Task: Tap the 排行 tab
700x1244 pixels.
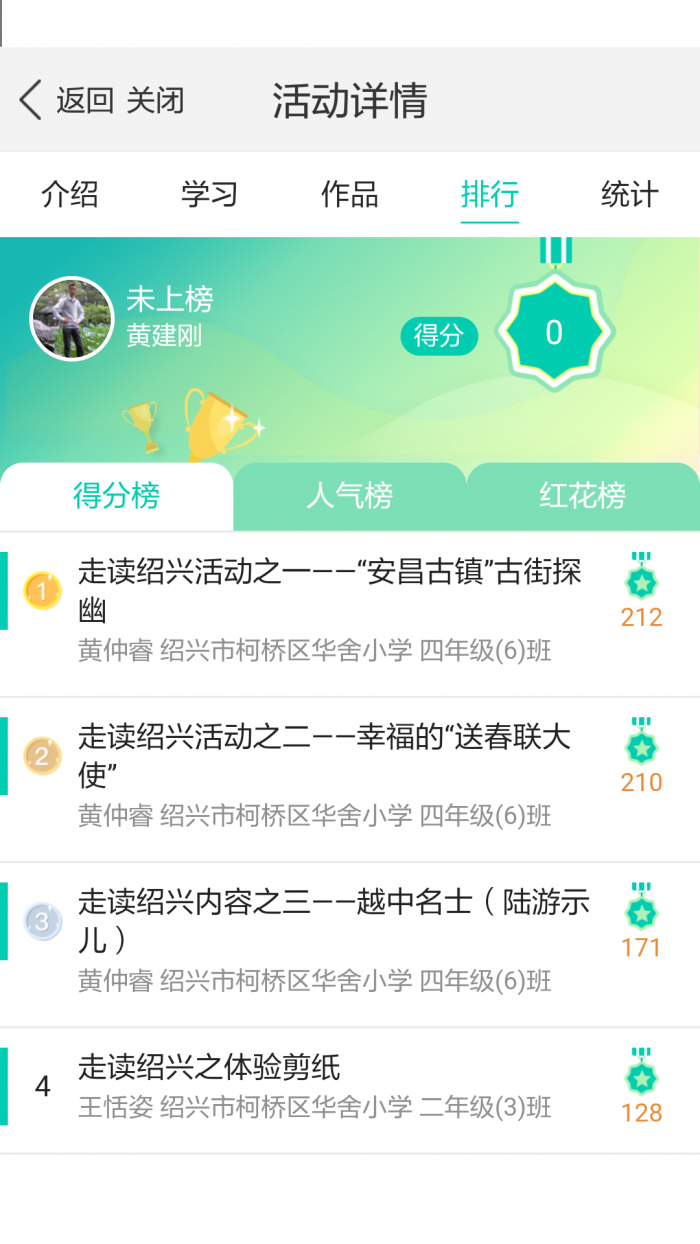Action: tap(490, 194)
